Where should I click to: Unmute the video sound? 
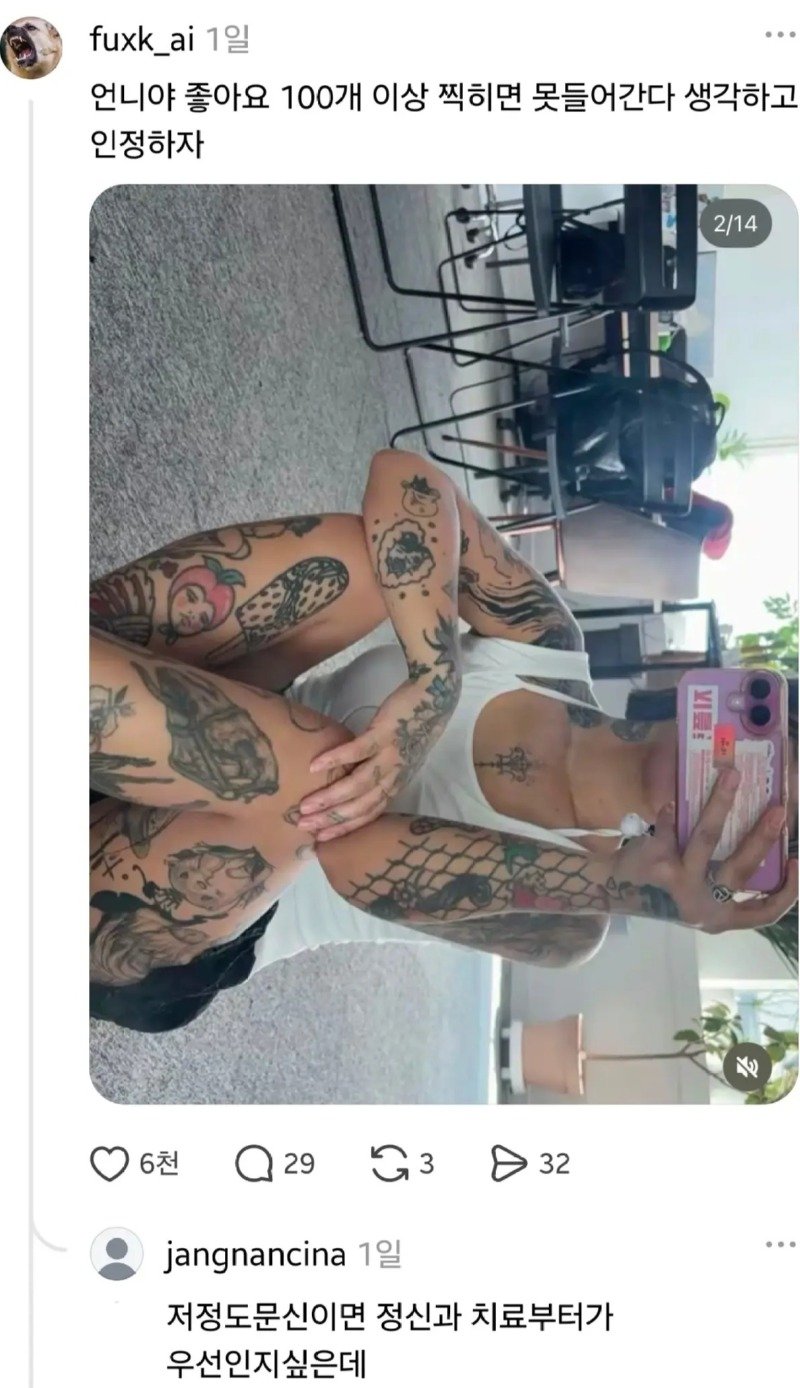point(746,1067)
